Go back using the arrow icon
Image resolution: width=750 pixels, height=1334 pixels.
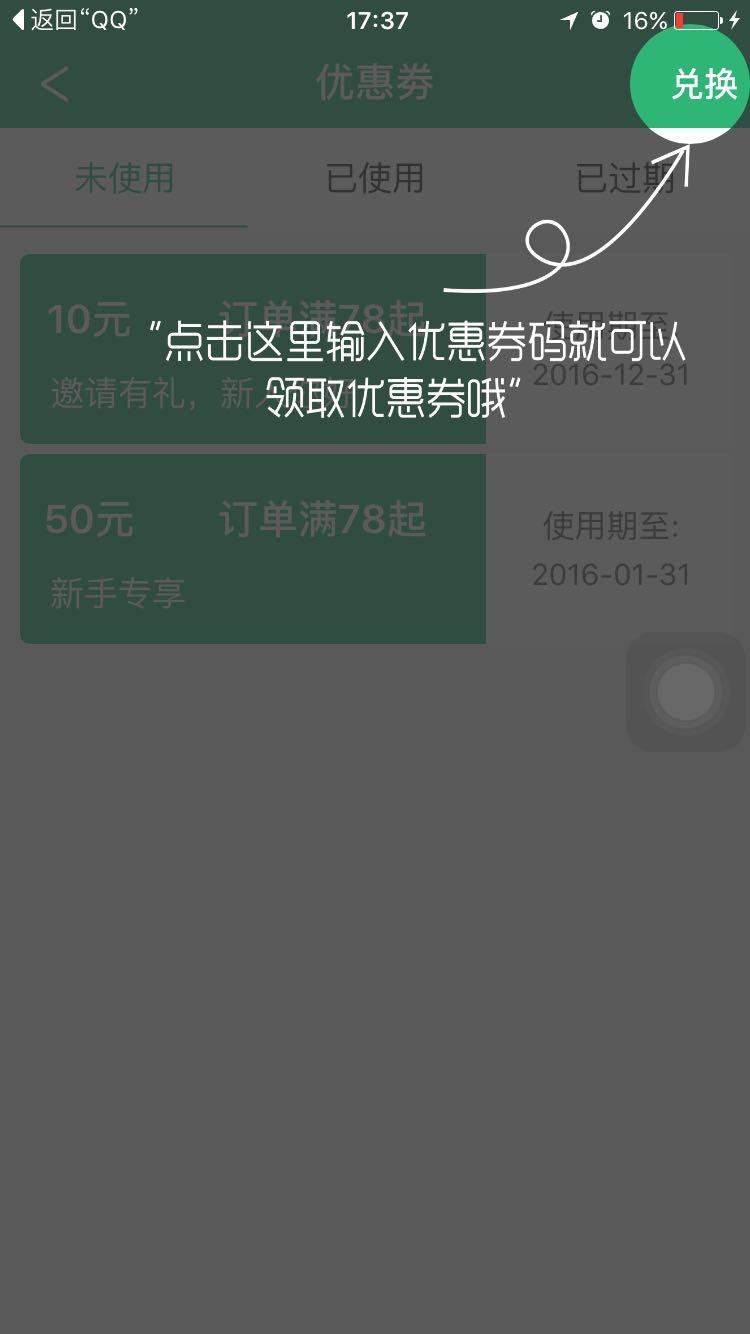[x=54, y=84]
